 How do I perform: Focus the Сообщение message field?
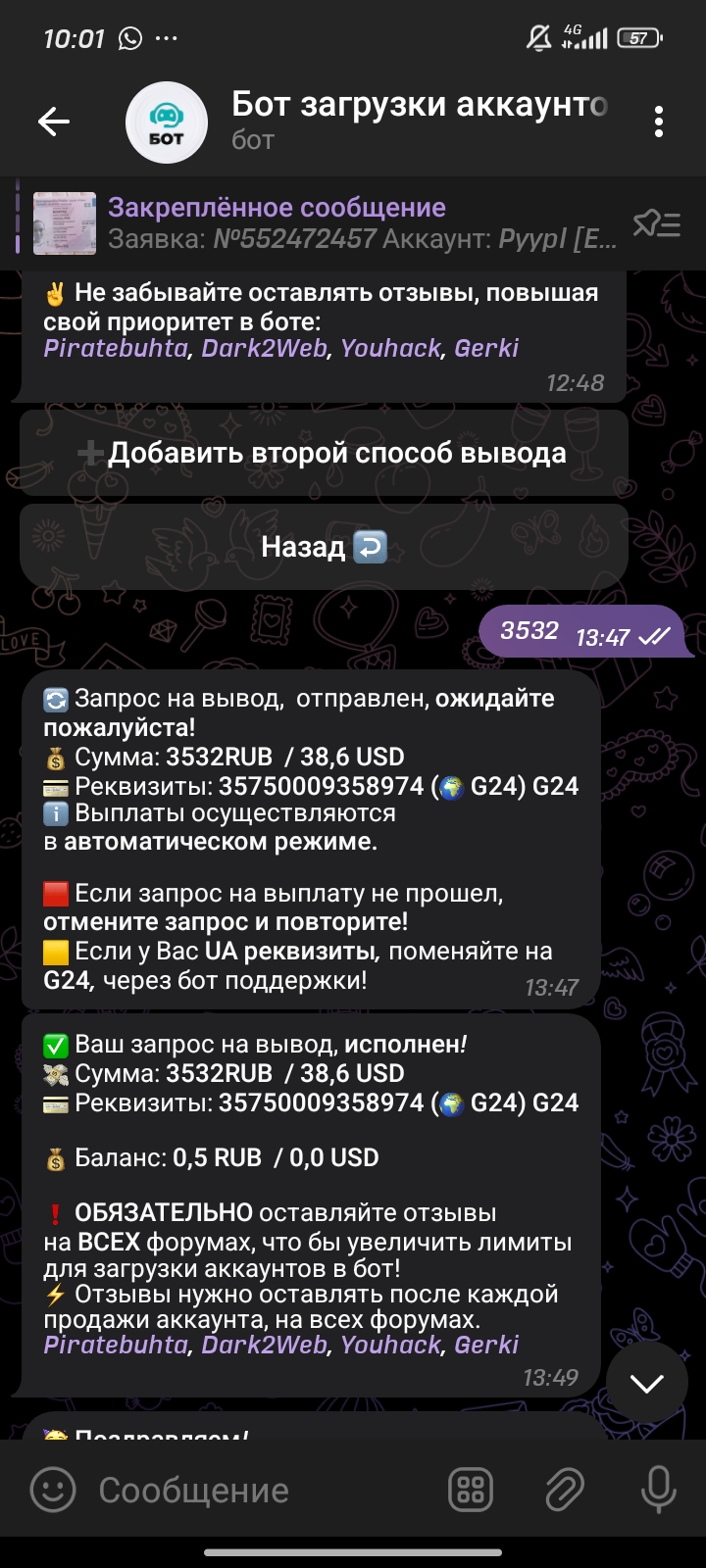255,1491
